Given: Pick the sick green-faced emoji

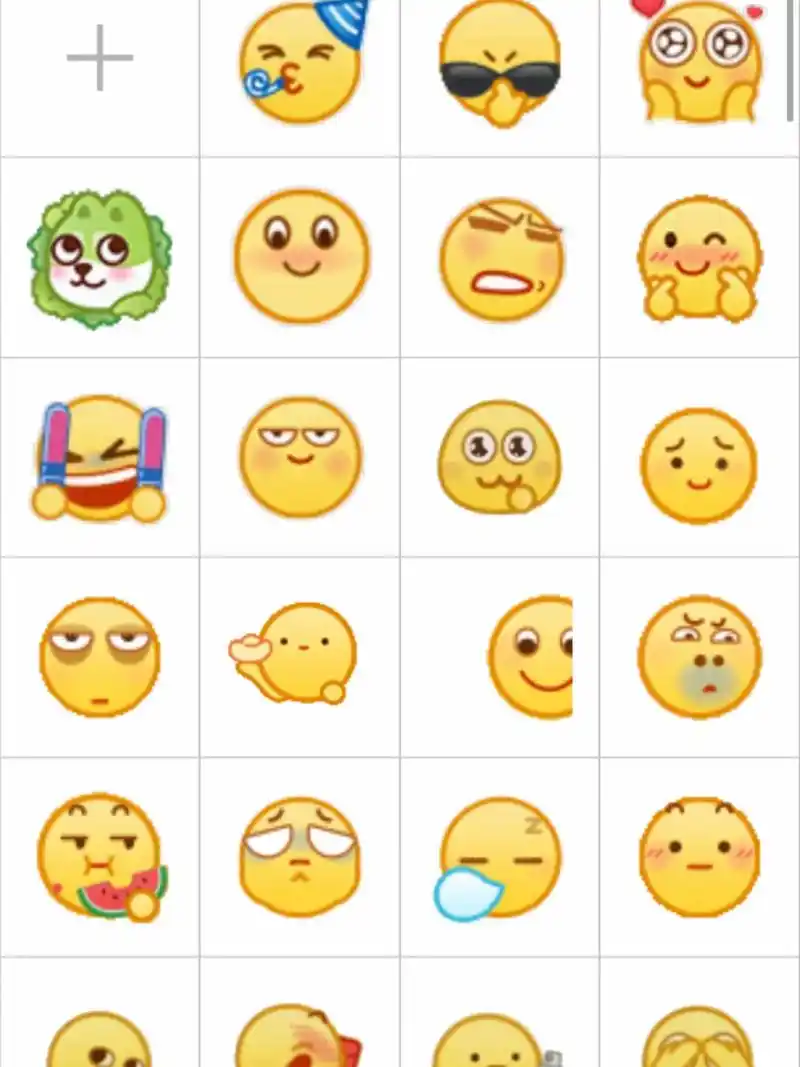Looking at the screenshot, I should [x=700, y=656].
